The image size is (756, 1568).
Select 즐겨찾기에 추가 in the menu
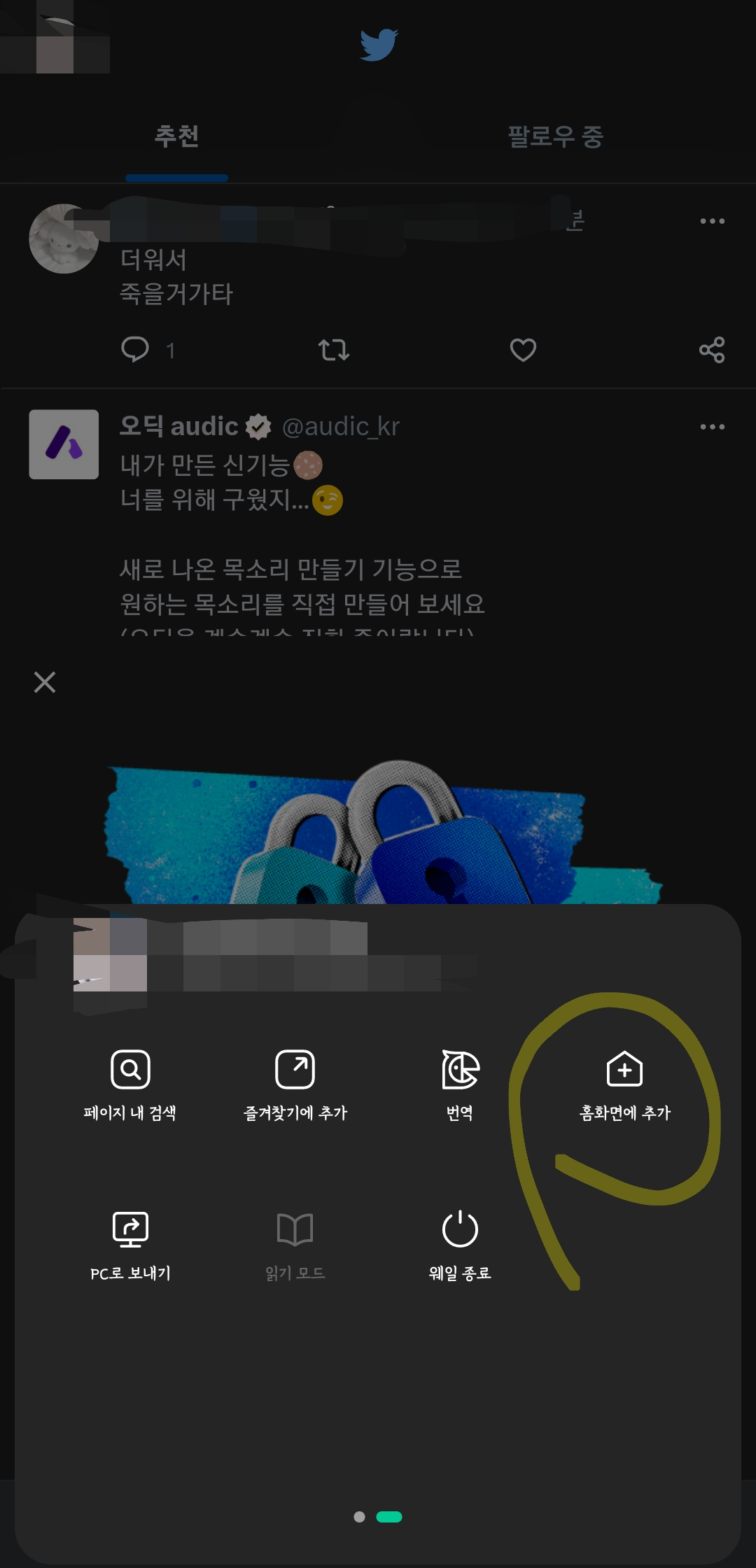(295, 1083)
